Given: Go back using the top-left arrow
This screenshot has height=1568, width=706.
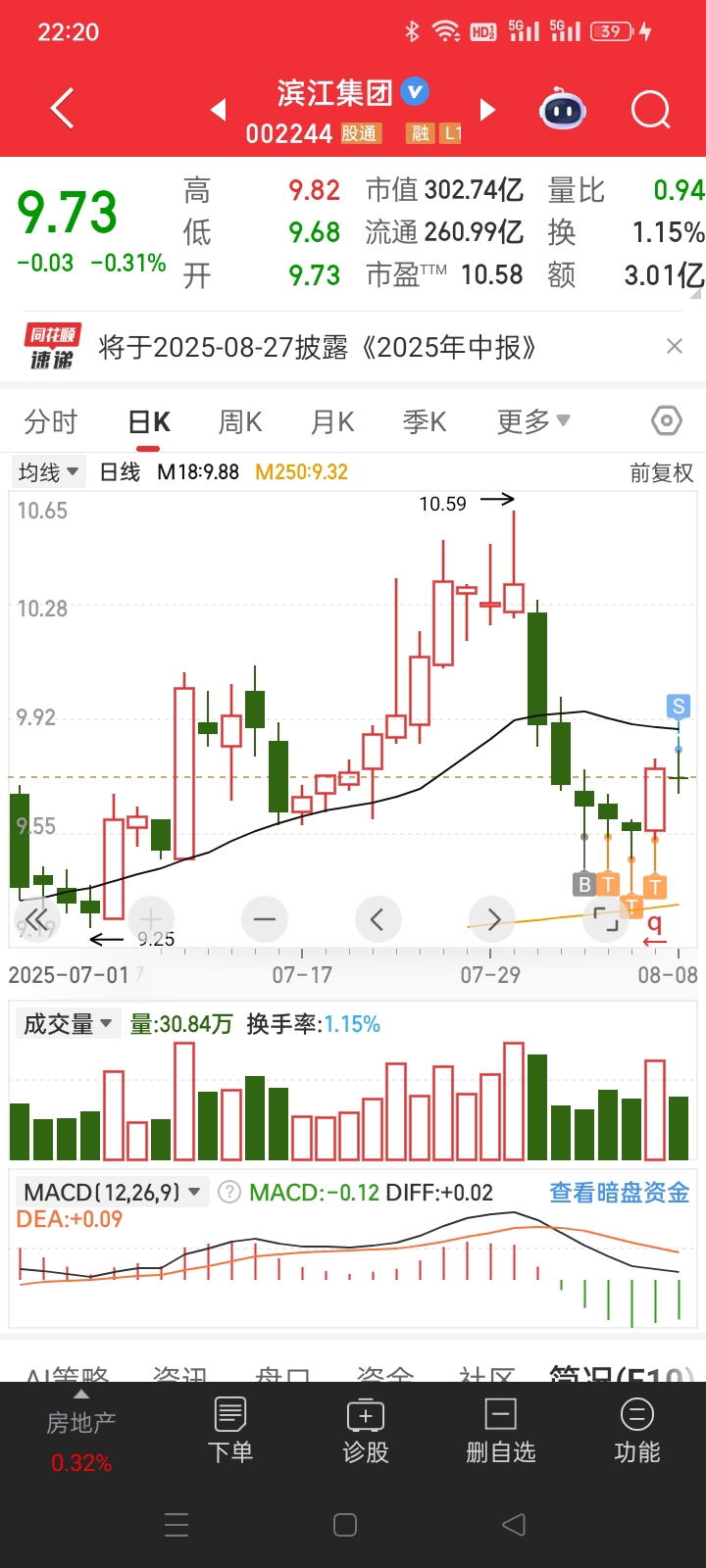Looking at the screenshot, I should click(x=62, y=108).
